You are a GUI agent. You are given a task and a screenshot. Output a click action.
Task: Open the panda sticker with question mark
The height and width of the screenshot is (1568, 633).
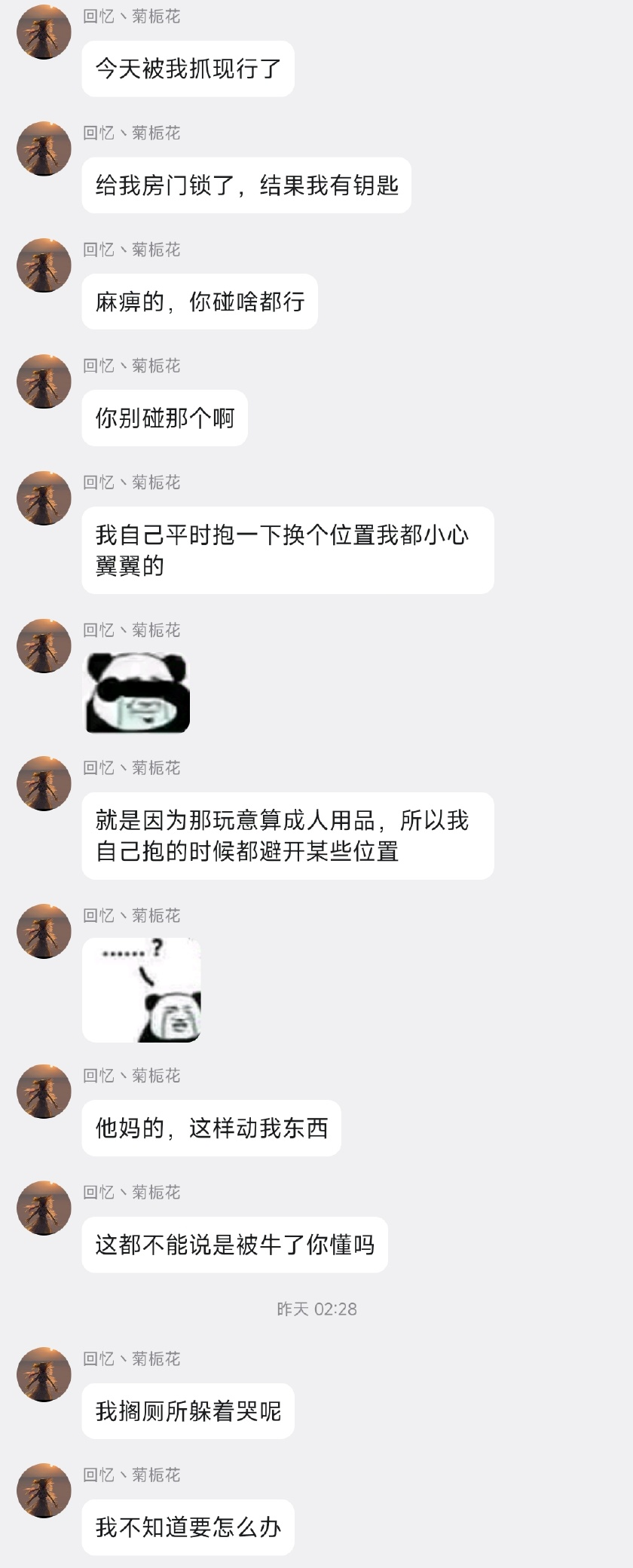[142, 990]
